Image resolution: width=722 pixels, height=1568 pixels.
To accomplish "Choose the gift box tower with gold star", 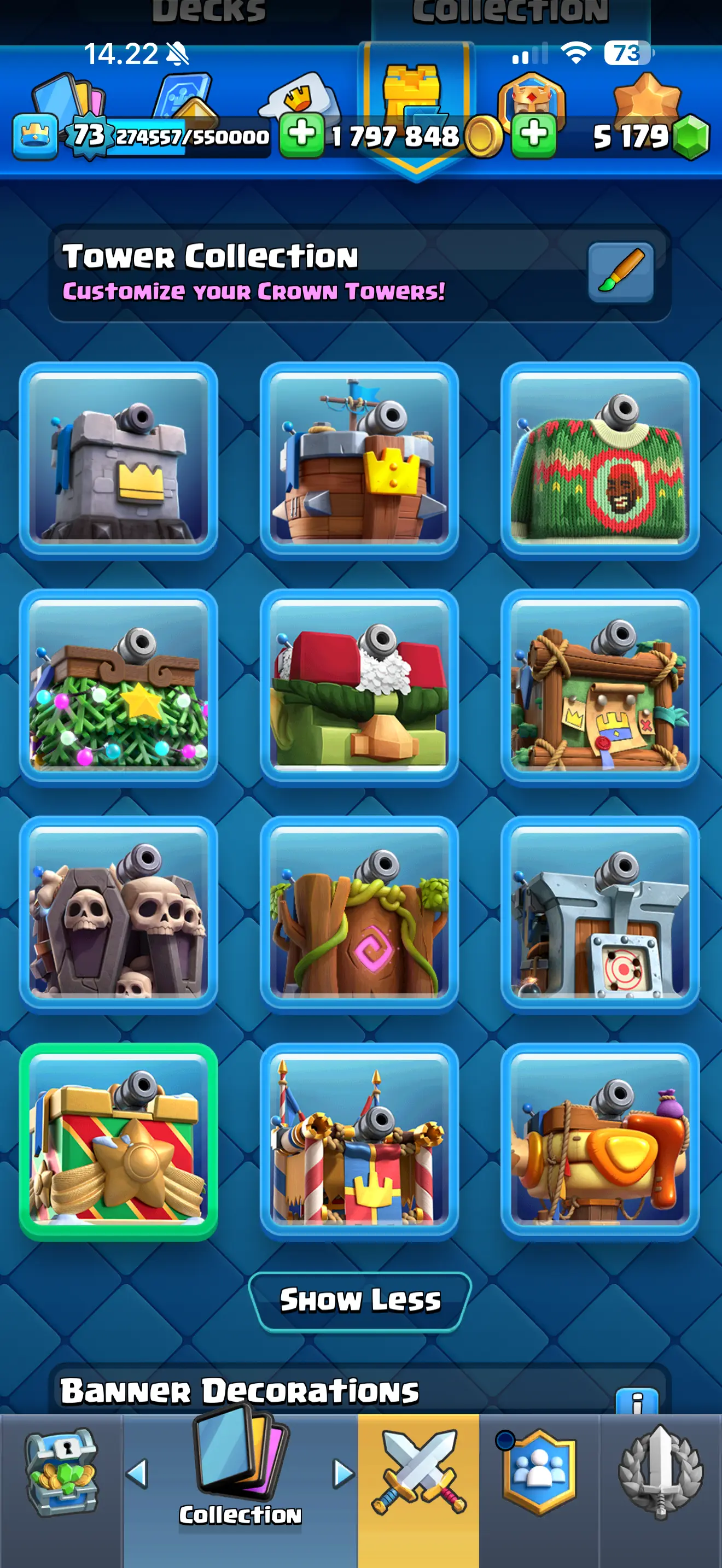I will (x=119, y=1142).
